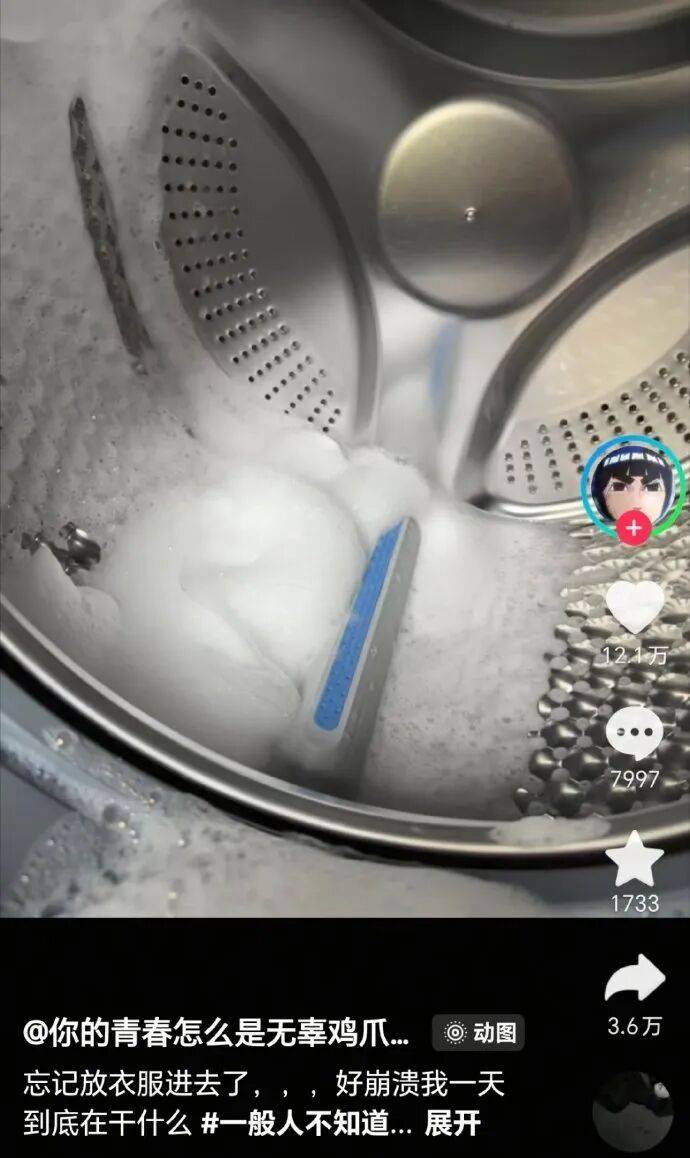
Task: Add this video to favorites with the star
Action: pos(635,861)
